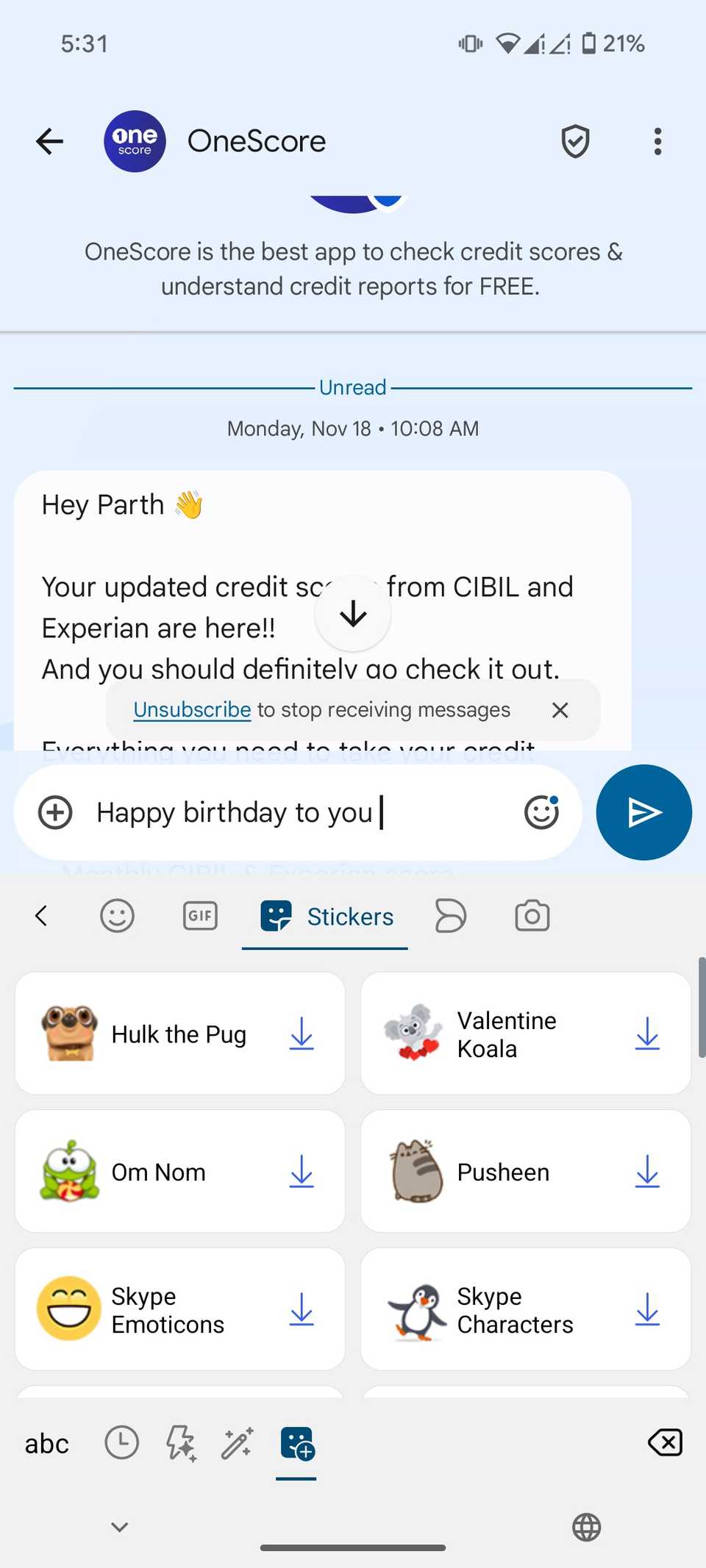The image size is (706, 1568).
Task: Download the Valentine Koala sticker pack
Action: [647, 1034]
